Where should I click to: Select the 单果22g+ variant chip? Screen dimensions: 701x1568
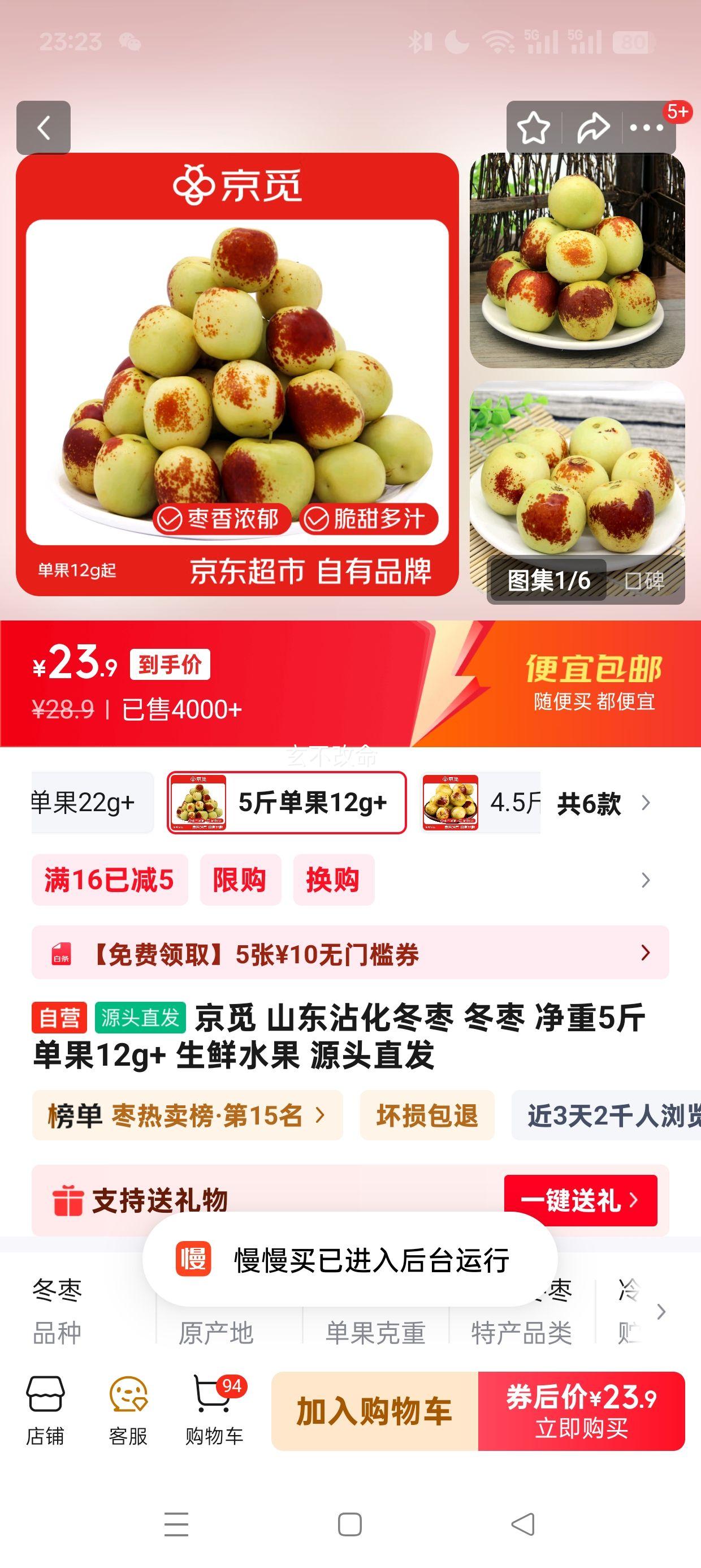[x=91, y=802]
